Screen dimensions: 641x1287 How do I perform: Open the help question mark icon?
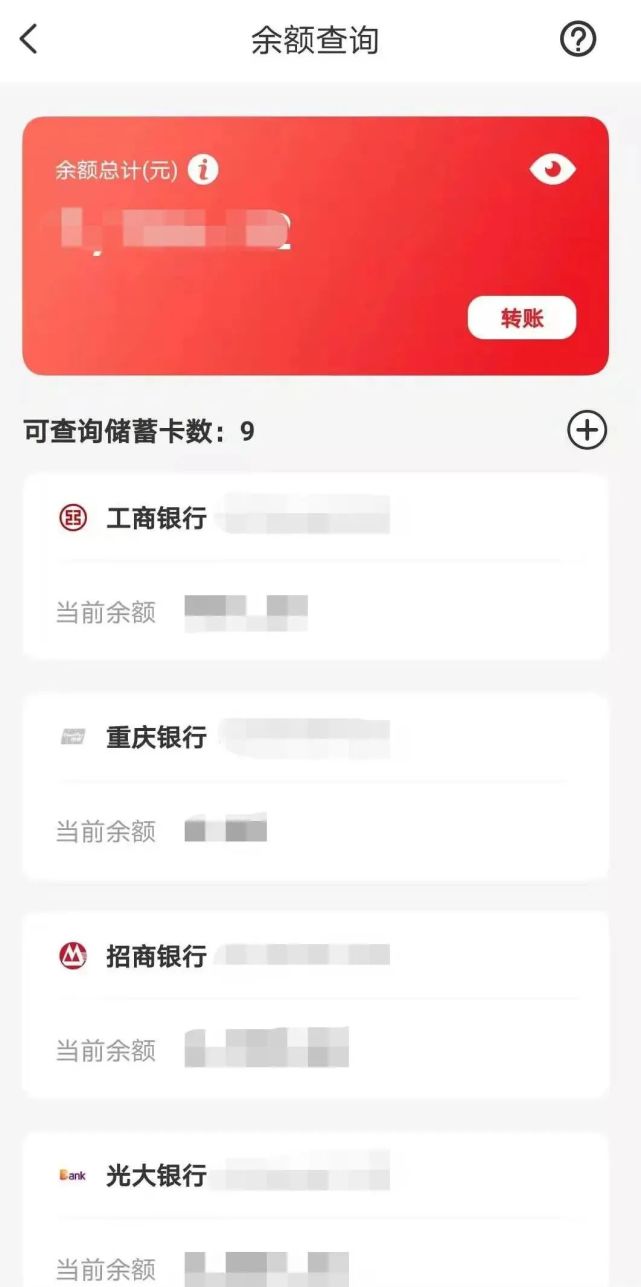click(577, 40)
